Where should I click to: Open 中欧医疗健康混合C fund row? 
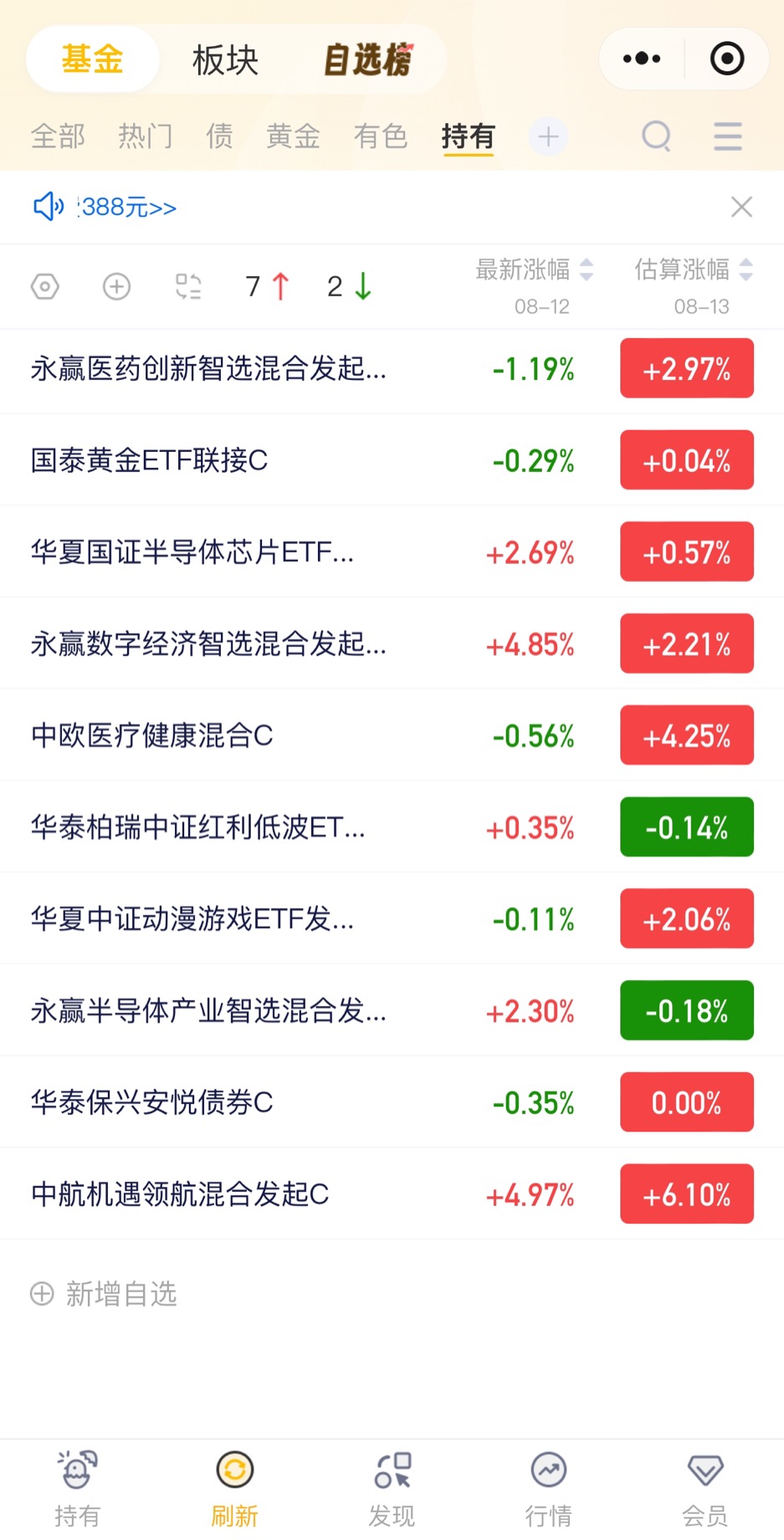tap(392, 736)
